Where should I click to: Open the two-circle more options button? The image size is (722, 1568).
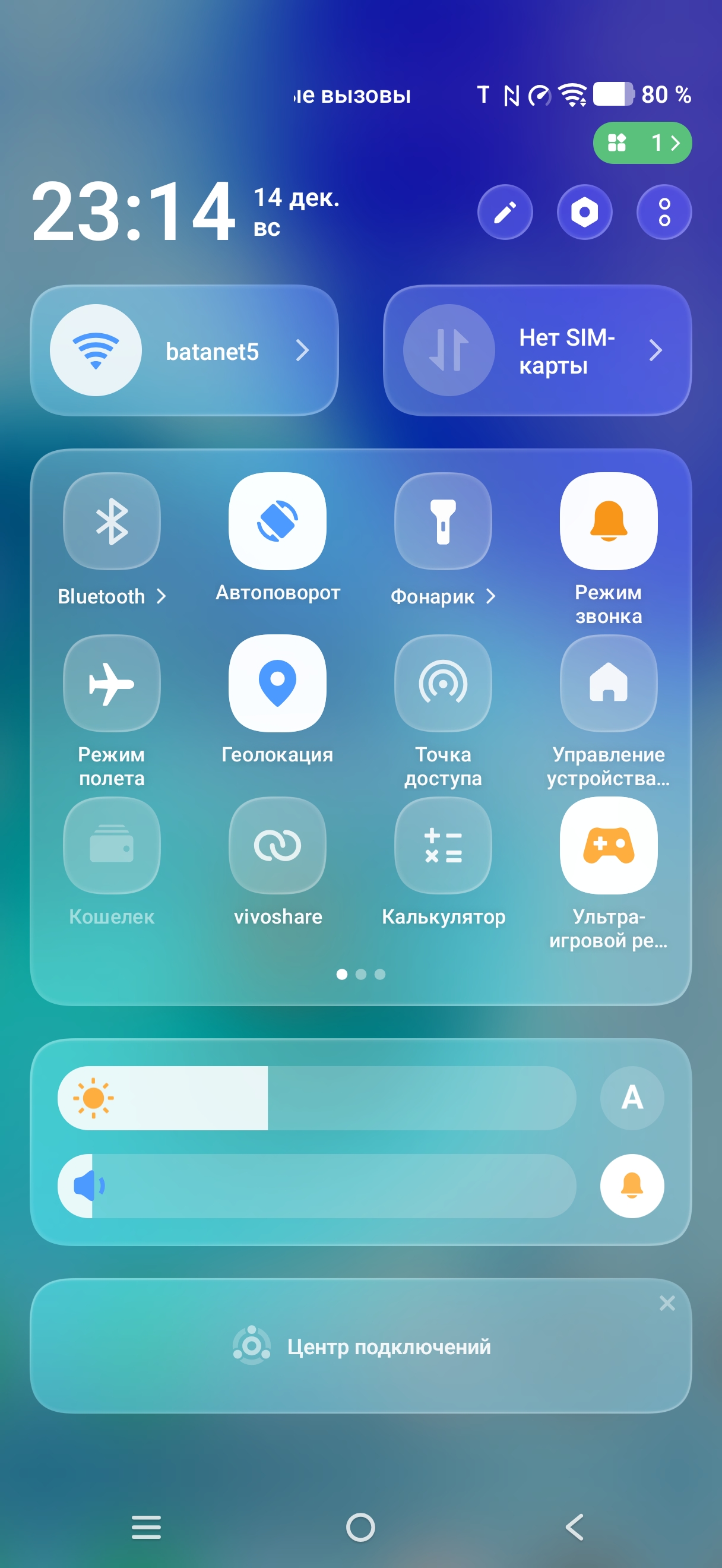664,212
